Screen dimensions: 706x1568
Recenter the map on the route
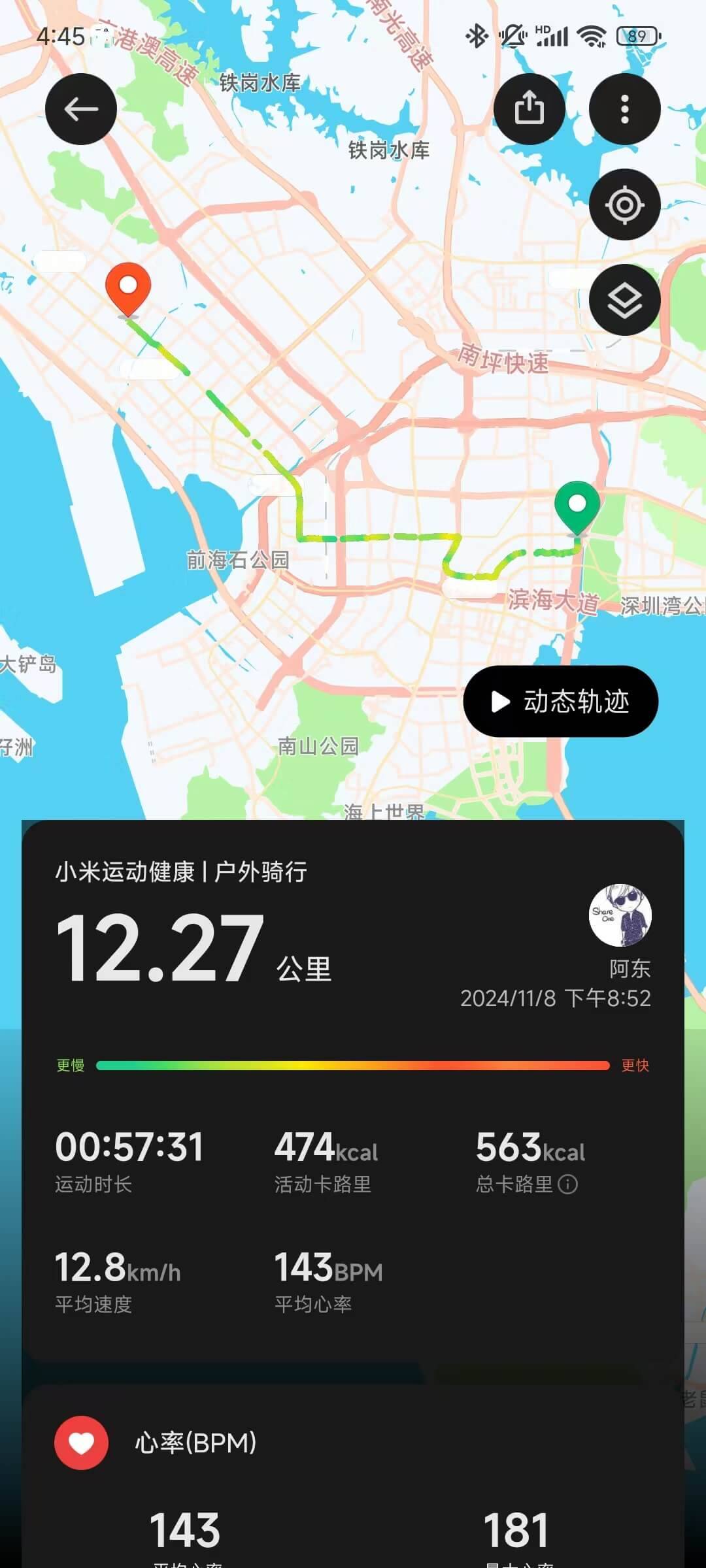624,205
